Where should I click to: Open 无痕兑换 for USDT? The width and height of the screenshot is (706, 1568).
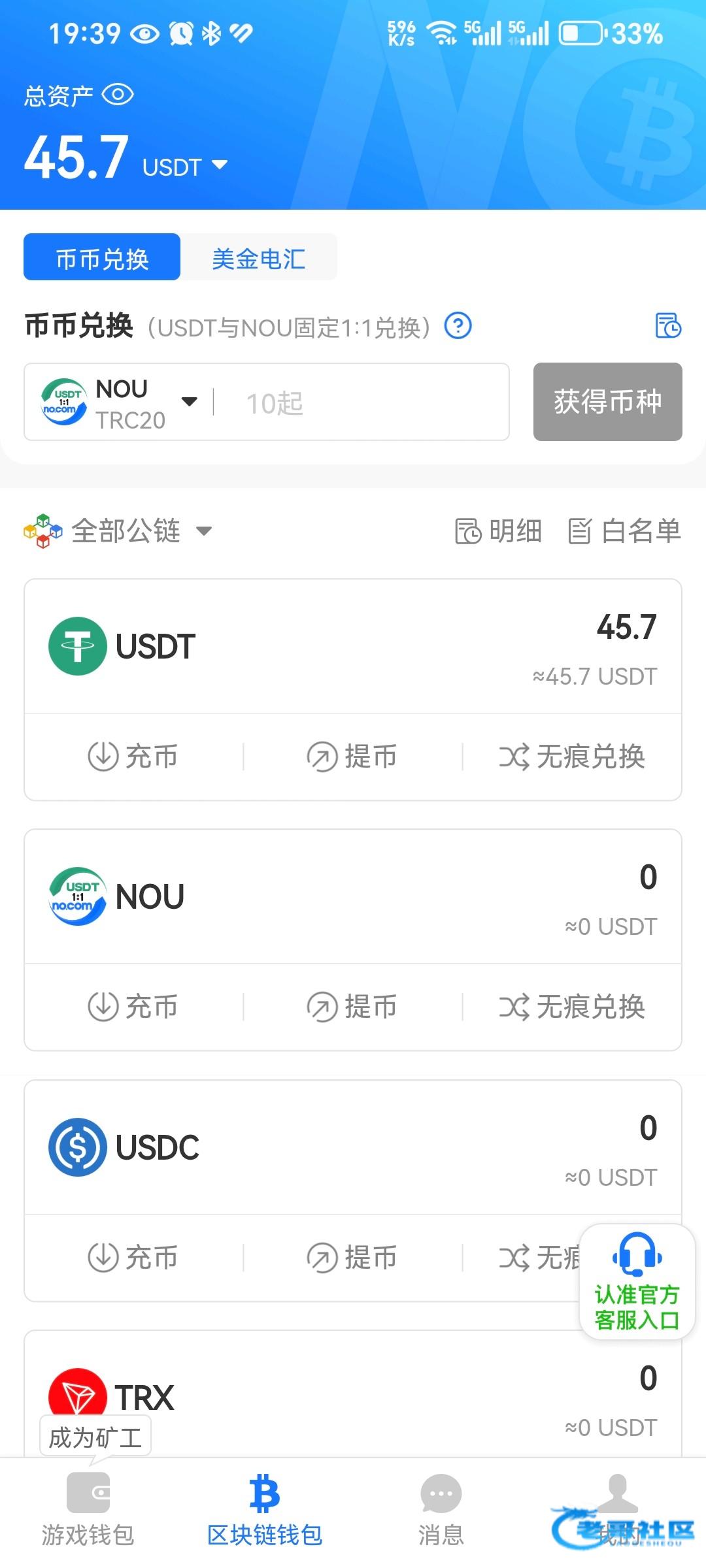(572, 757)
